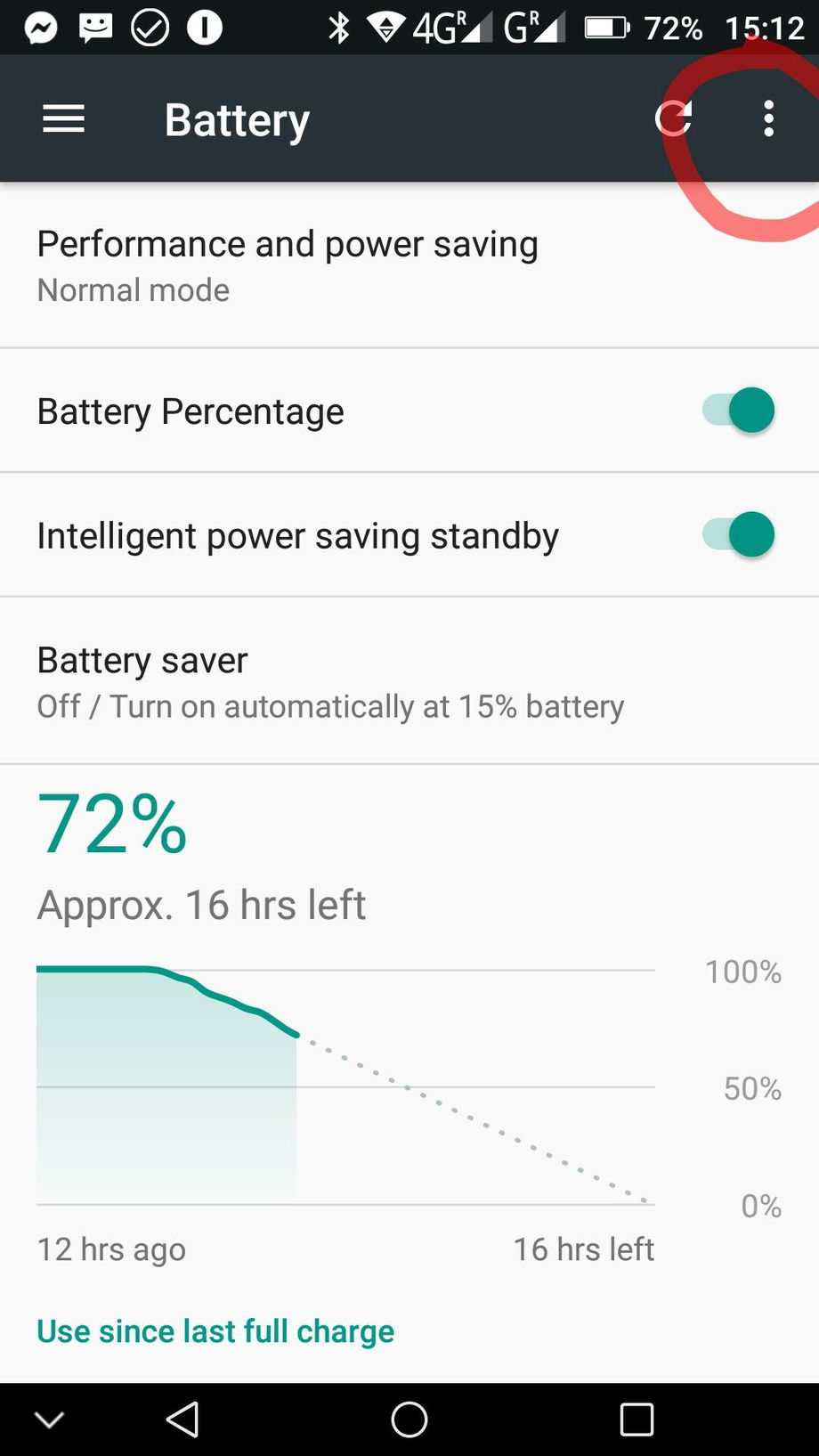Open the battery usage history graph
This screenshot has width=819, height=1456.
(x=345, y=1086)
